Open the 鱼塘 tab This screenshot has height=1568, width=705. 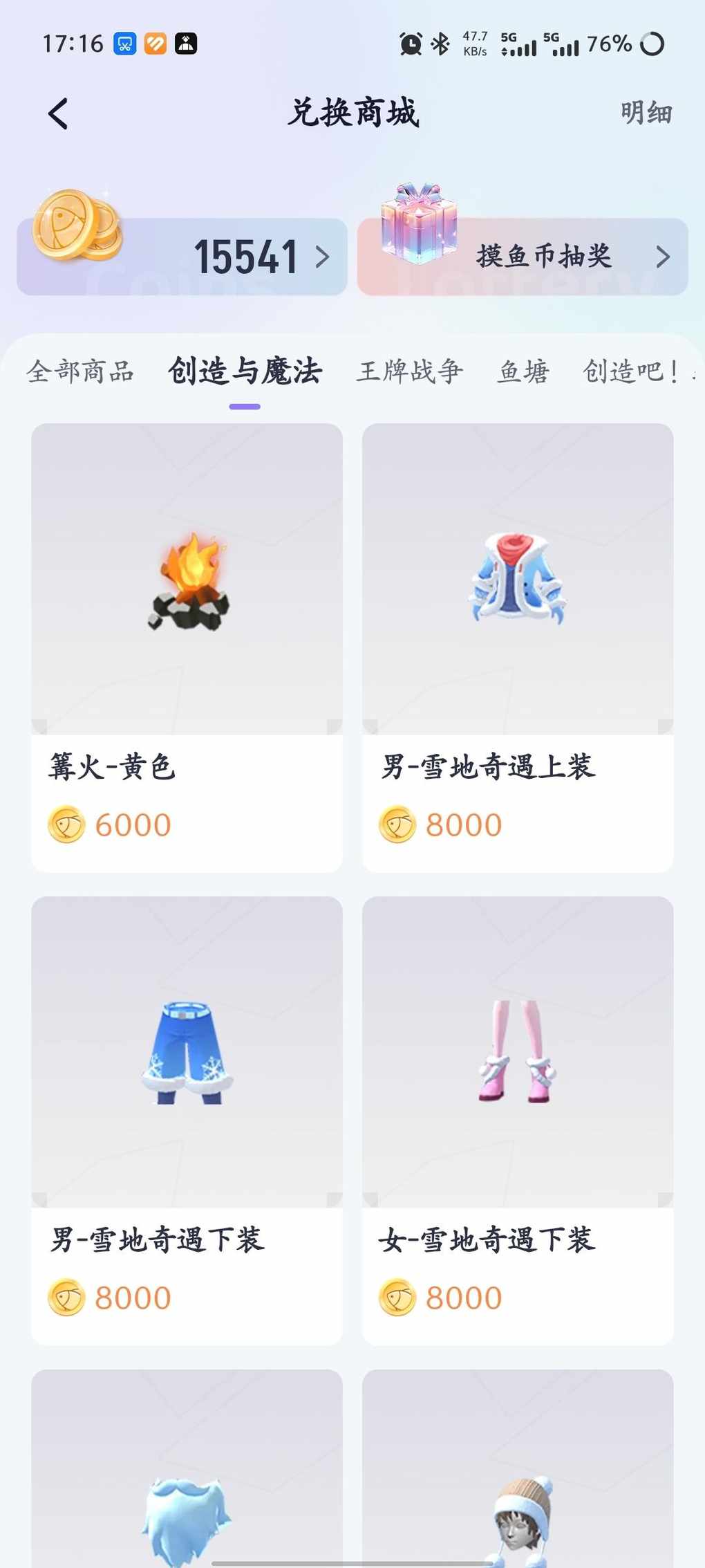pyautogui.click(x=523, y=371)
